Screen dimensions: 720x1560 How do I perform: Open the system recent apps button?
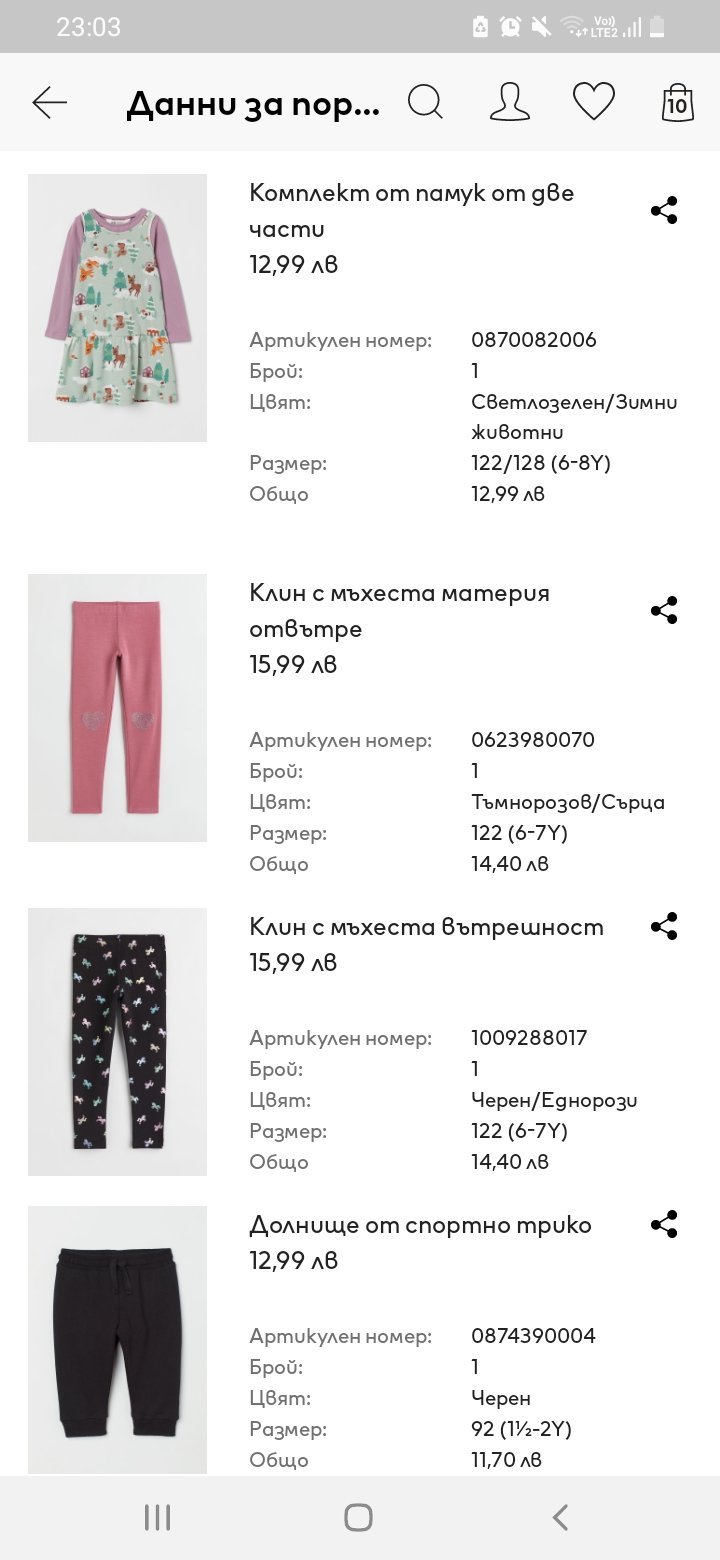(x=157, y=1517)
